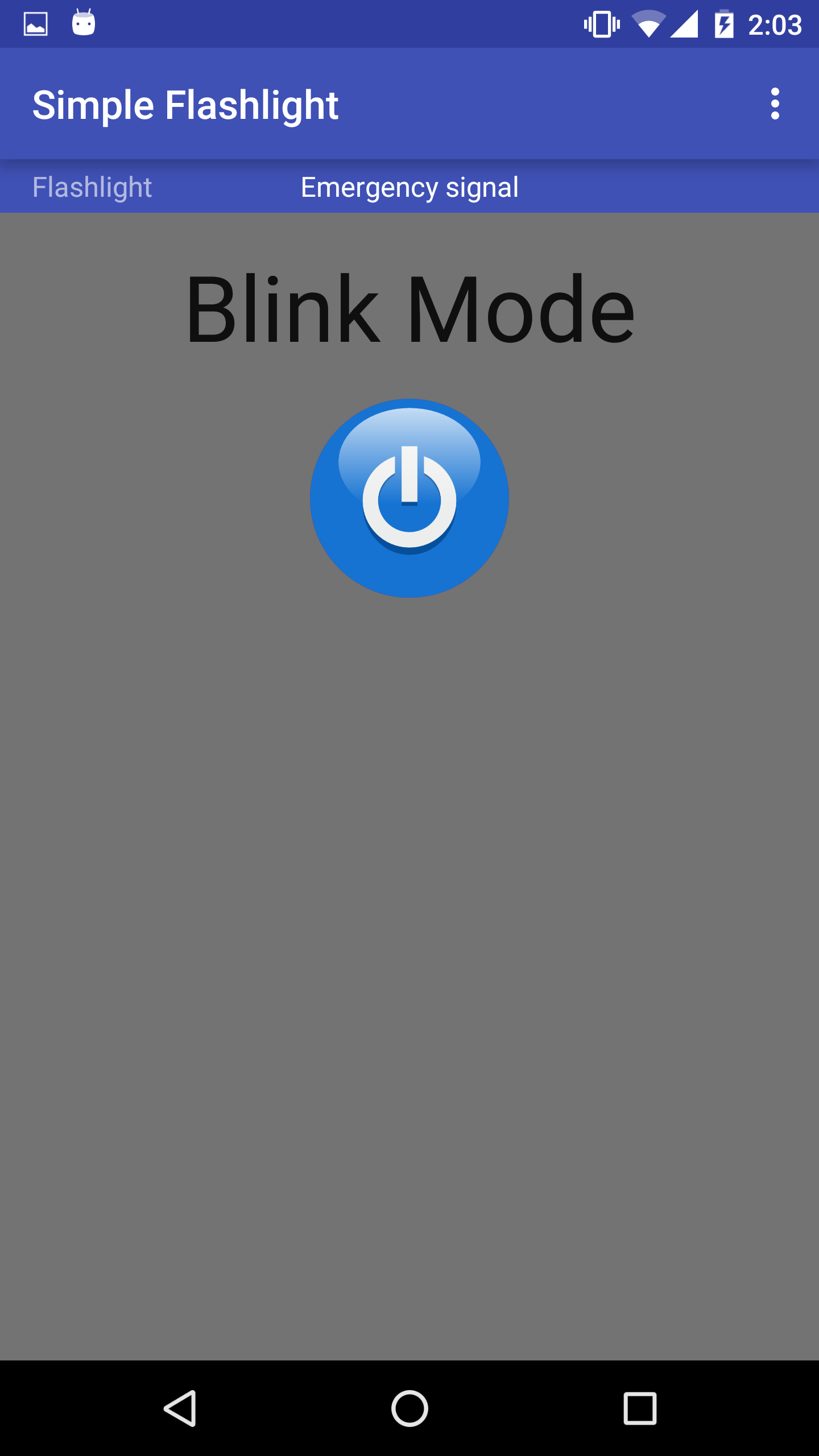Switch to the Flashlight tab
Viewport: 819px width, 1456px height.
[92, 187]
